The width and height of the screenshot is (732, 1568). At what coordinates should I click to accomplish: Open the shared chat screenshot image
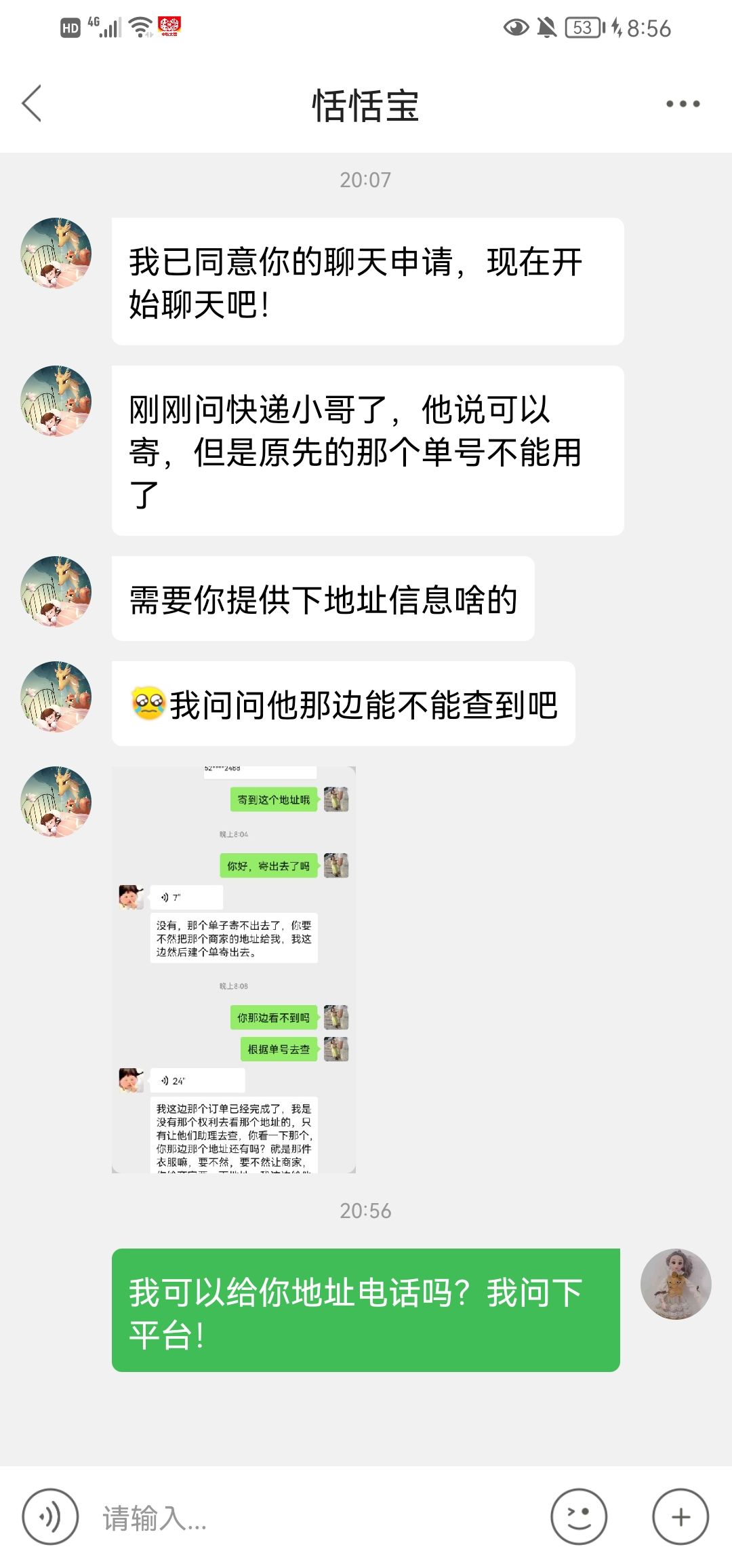pyautogui.click(x=234, y=970)
